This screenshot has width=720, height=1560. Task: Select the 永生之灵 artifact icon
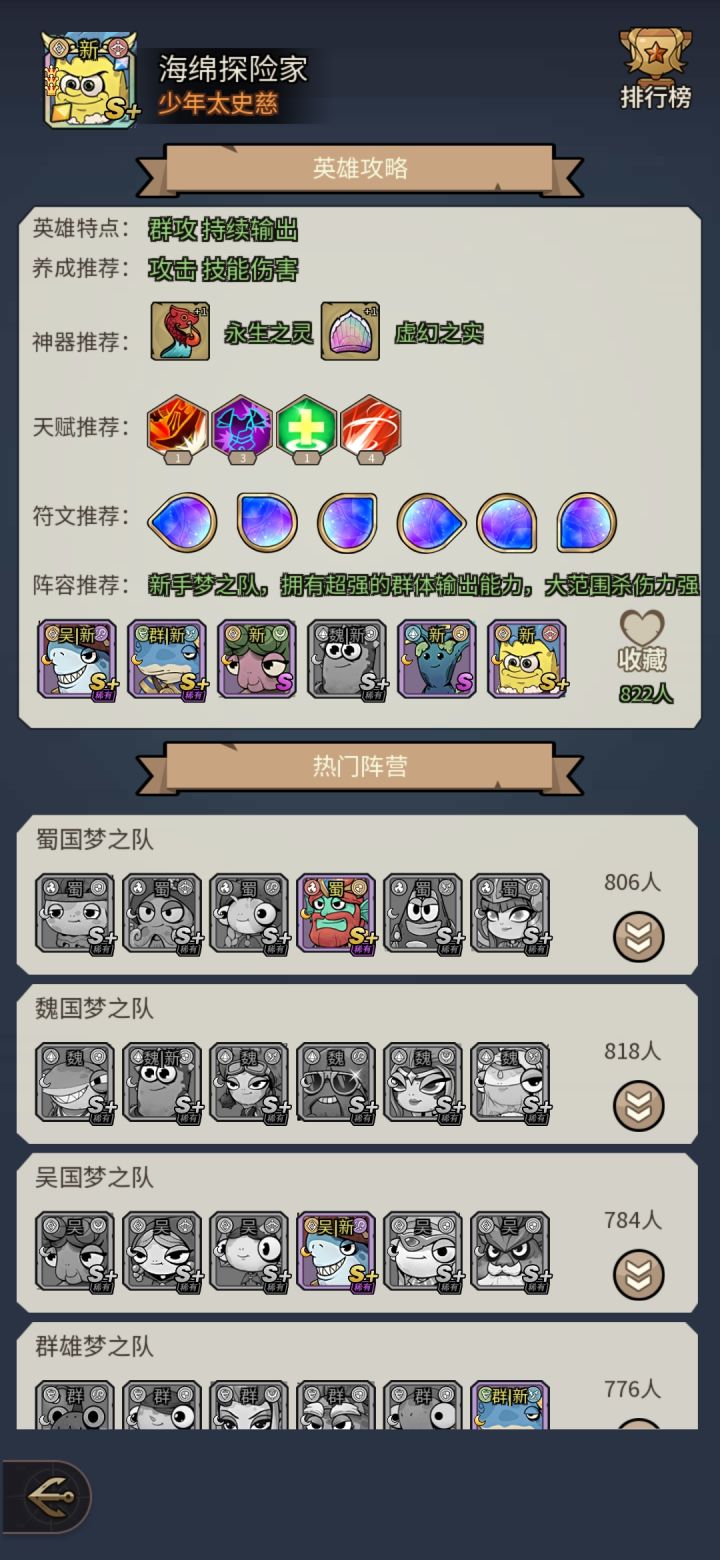(180, 331)
